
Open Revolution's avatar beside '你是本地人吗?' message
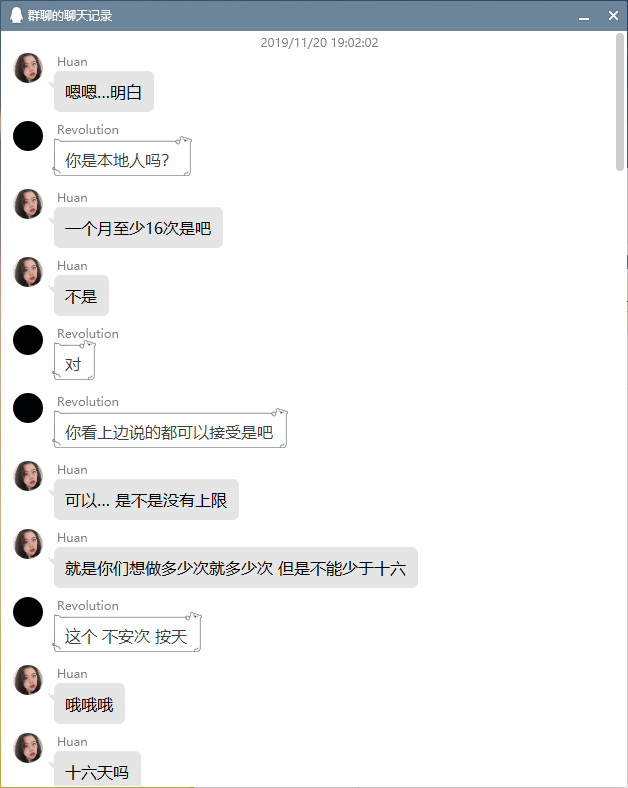point(28,136)
